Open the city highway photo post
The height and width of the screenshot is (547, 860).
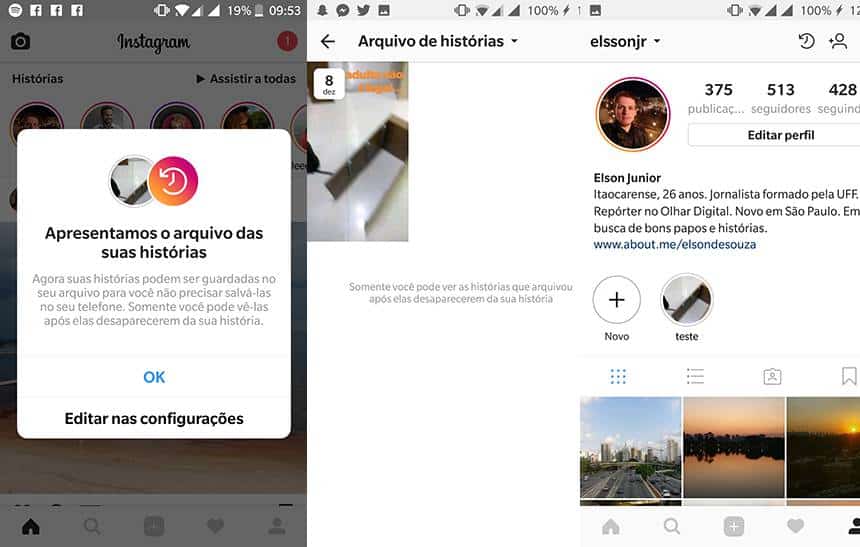click(x=630, y=447)
